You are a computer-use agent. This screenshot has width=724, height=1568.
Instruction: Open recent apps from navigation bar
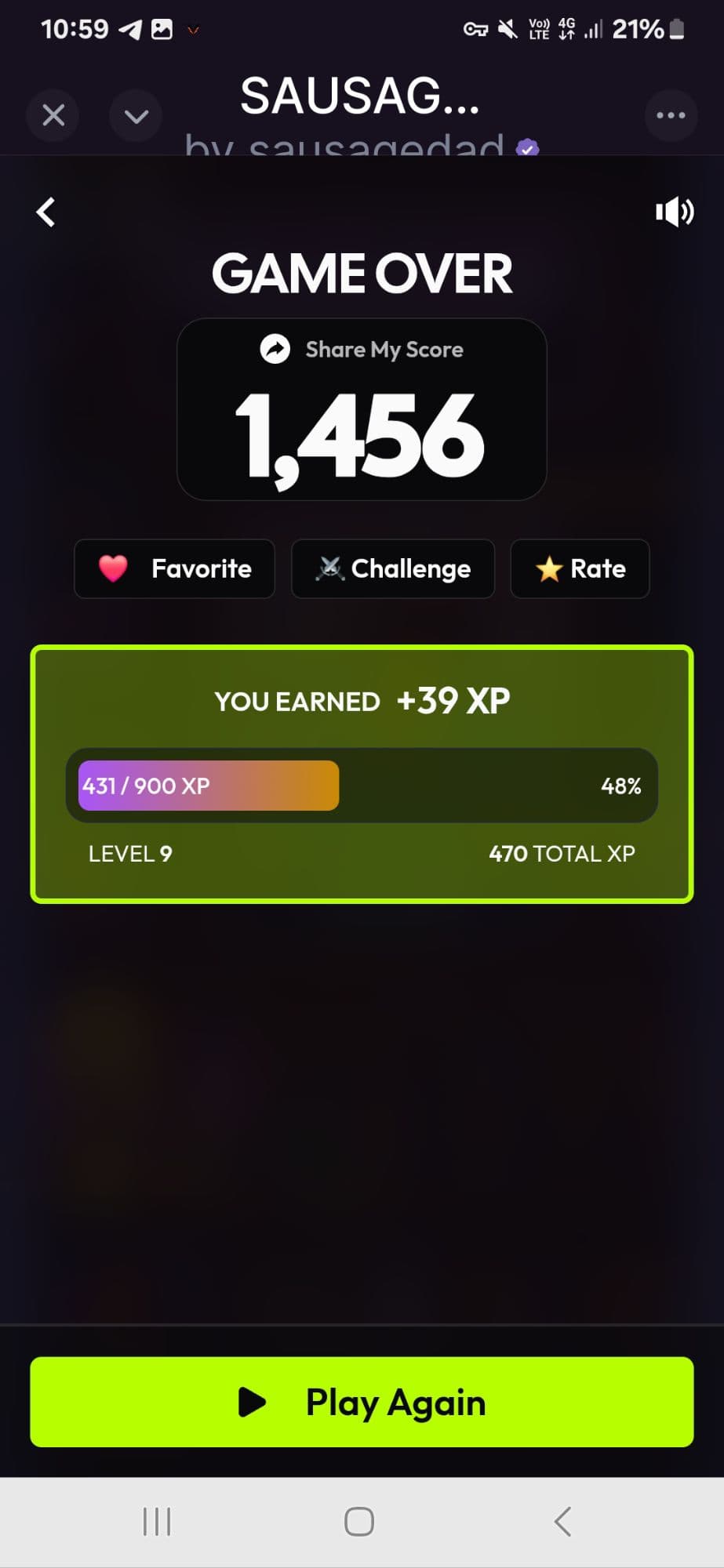[157, 1522]
